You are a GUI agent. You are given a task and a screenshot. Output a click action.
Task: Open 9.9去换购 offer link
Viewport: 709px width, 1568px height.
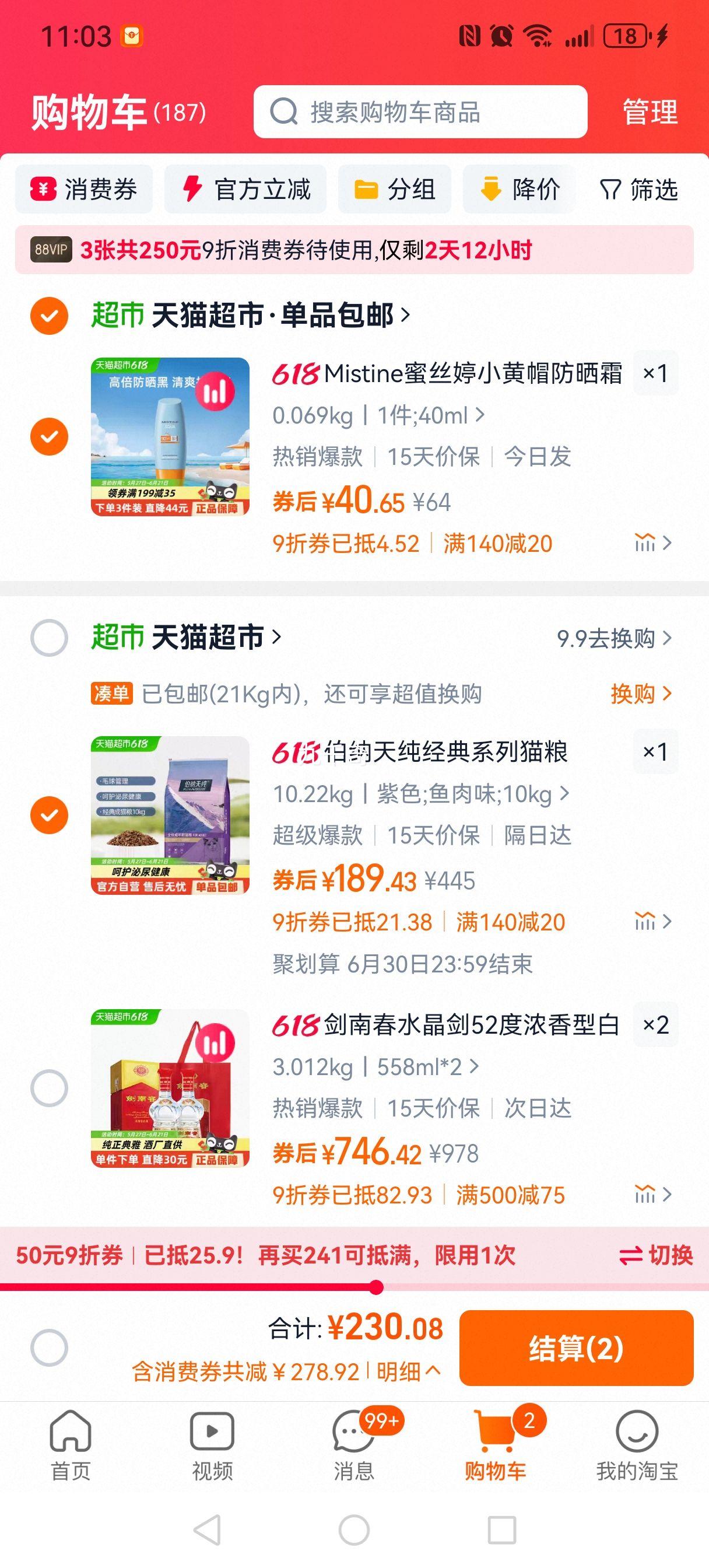[613, 638]
